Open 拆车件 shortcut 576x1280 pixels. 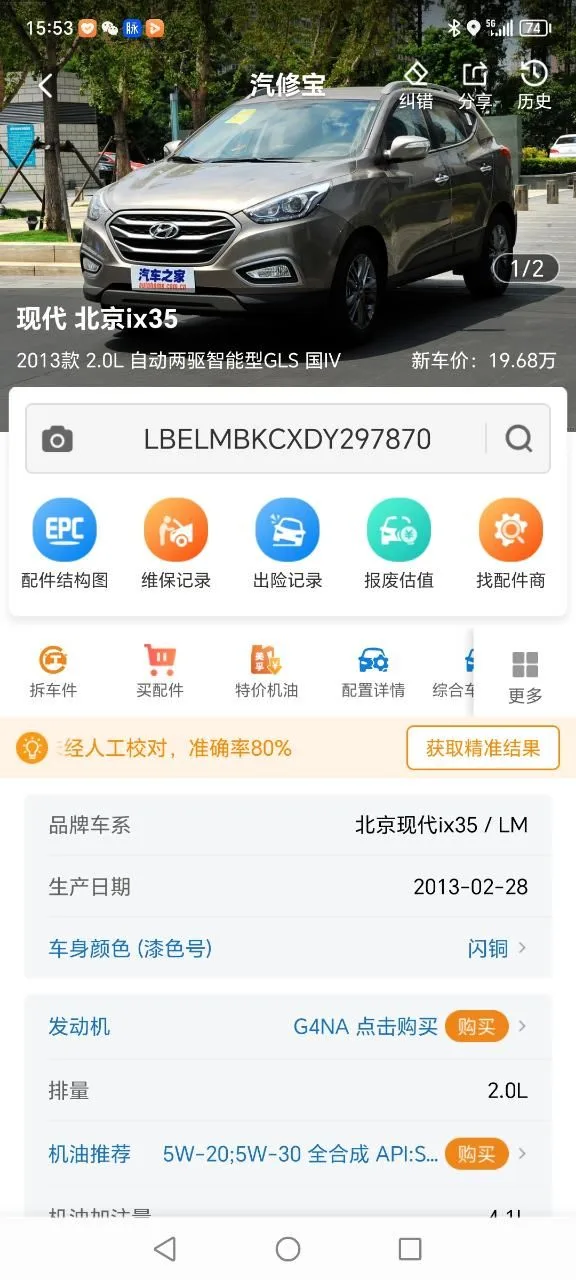53,672
